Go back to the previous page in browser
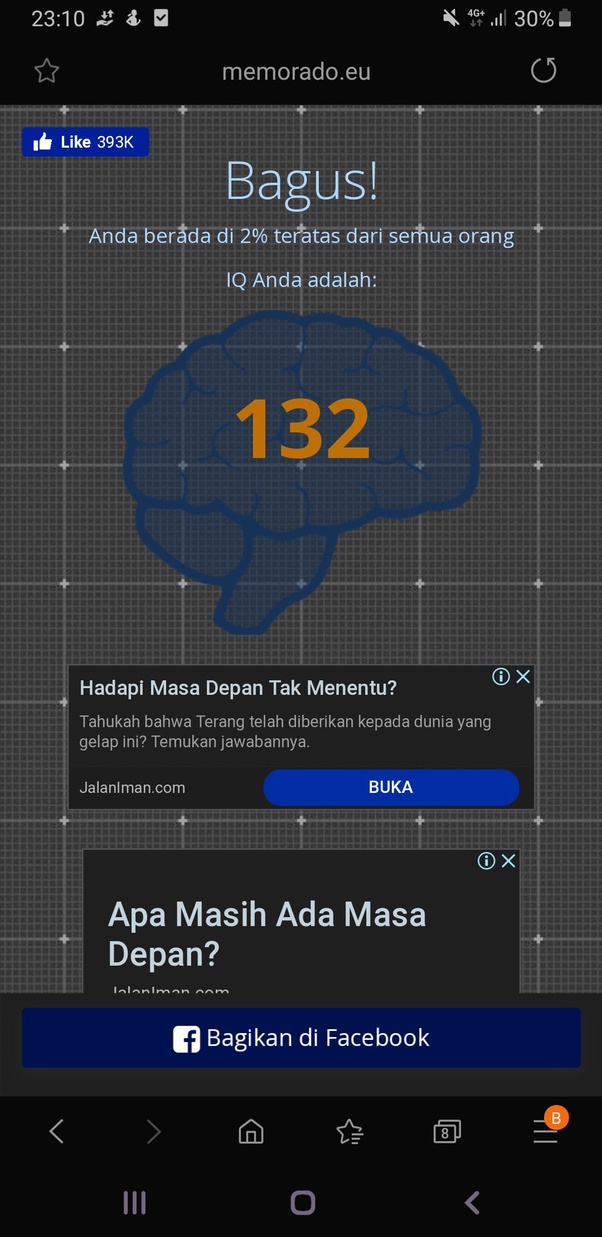The image size is (602, 1237). (x=57, y=1131)
